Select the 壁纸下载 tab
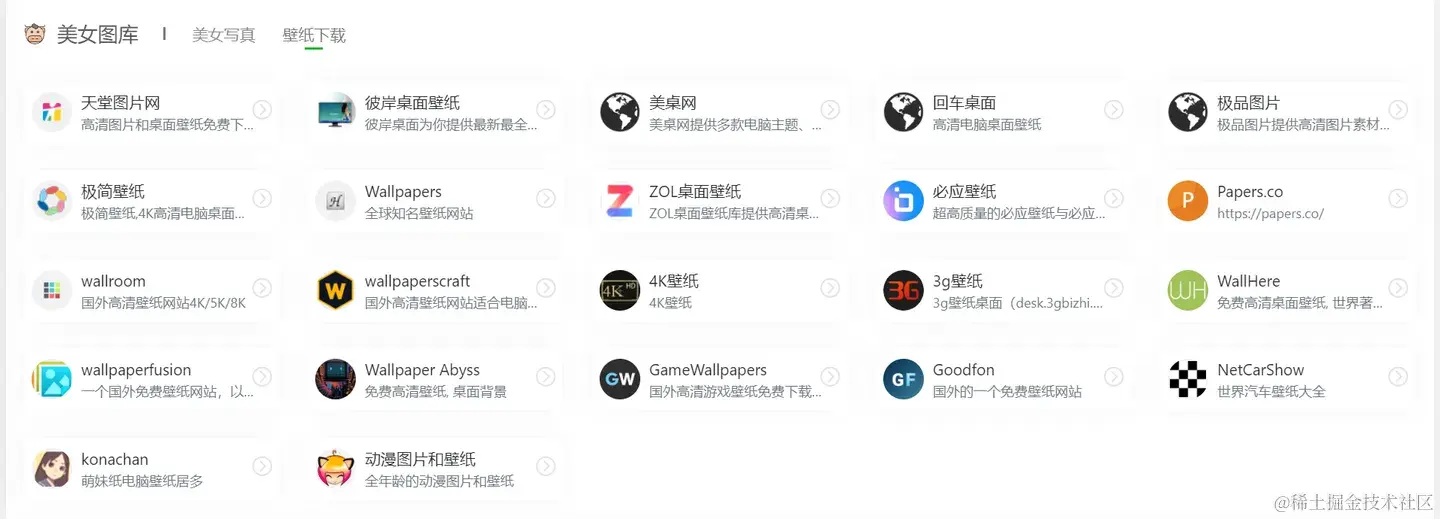This screenshot has height=519, width=1440. pyautogui.click(x=314, y=35)
